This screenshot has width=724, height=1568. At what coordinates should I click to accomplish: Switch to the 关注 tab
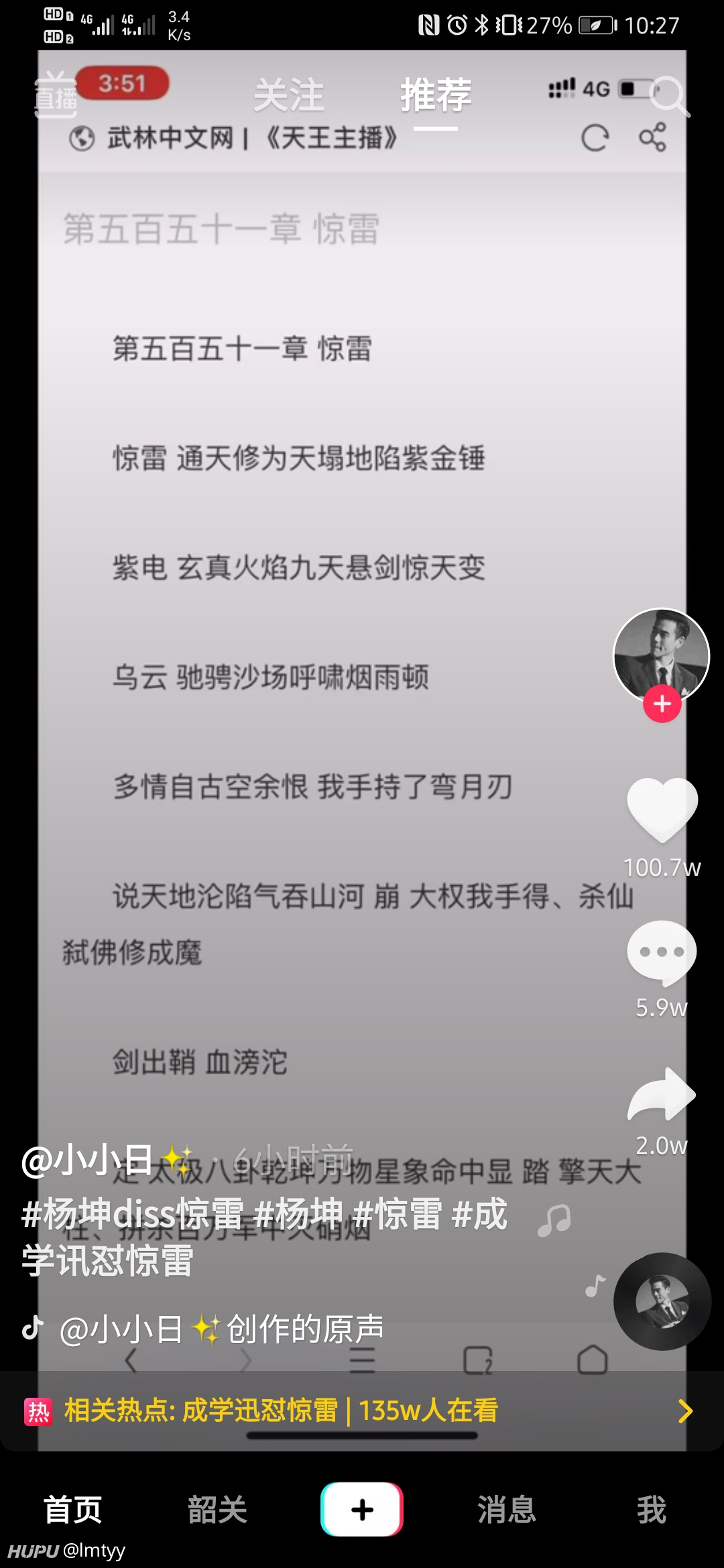click(289, 94)
